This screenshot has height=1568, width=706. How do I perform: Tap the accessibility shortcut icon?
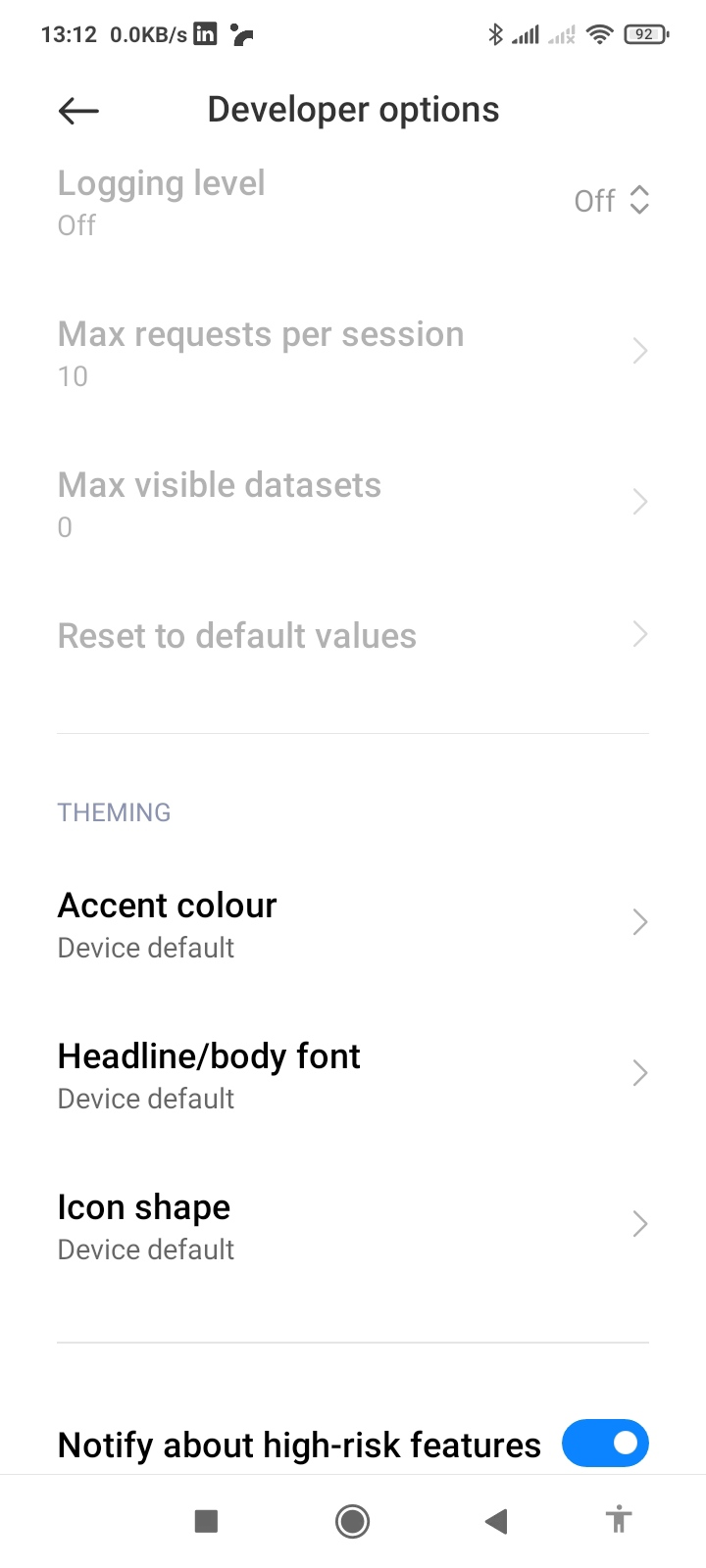coord(618,1521)
